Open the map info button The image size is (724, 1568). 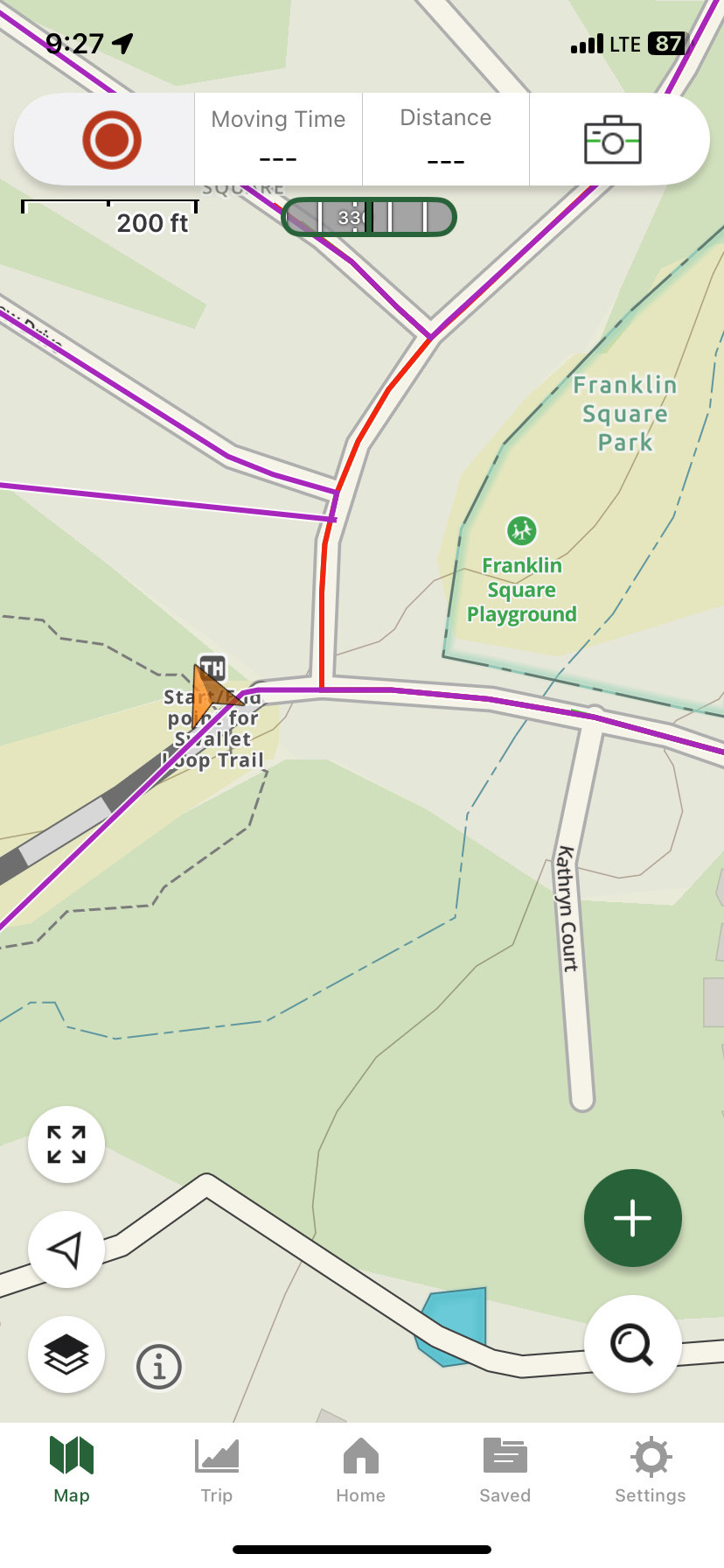coord(159,1366)
